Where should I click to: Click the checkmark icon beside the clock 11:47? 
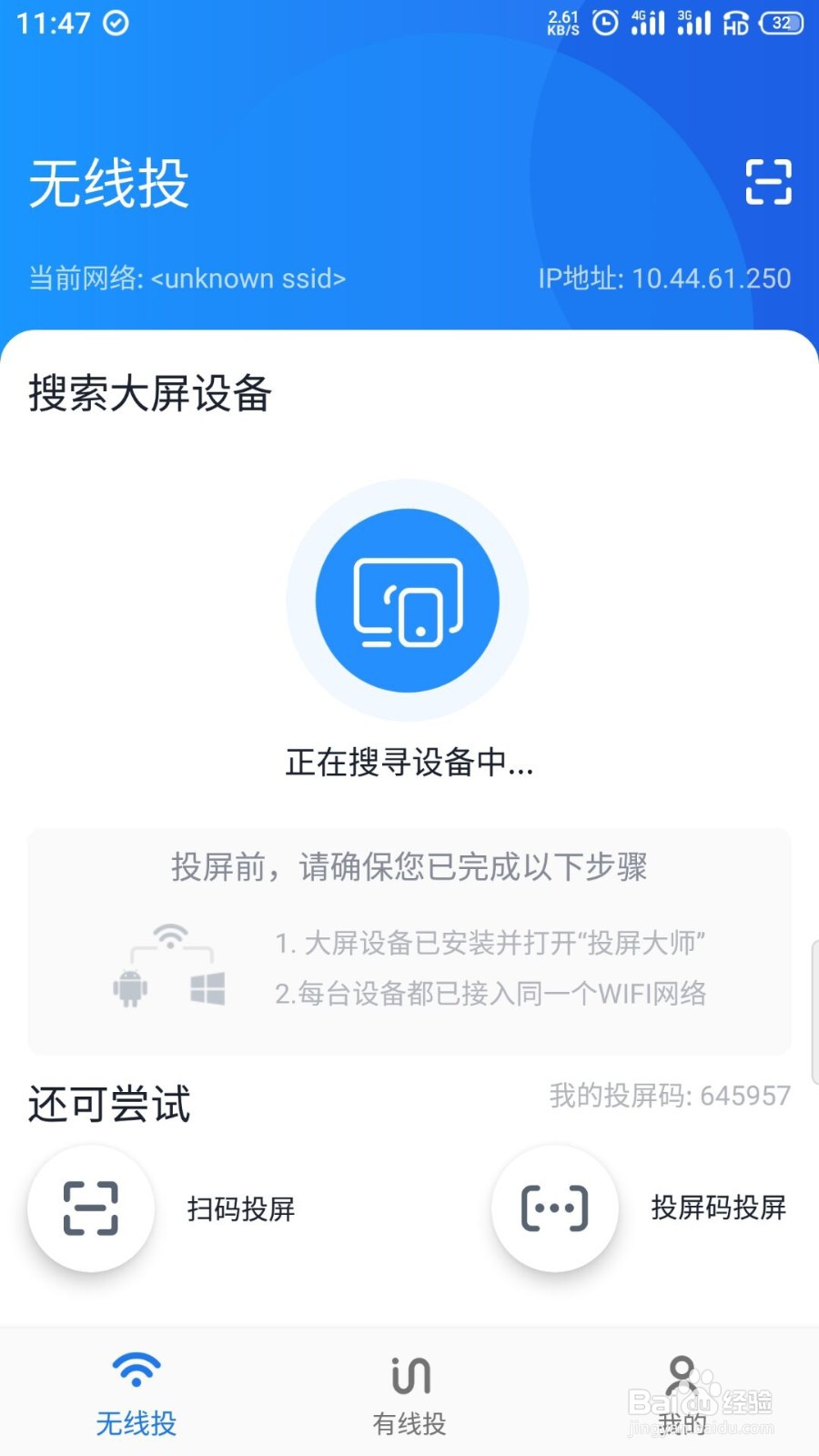click(x=115, y=25)
